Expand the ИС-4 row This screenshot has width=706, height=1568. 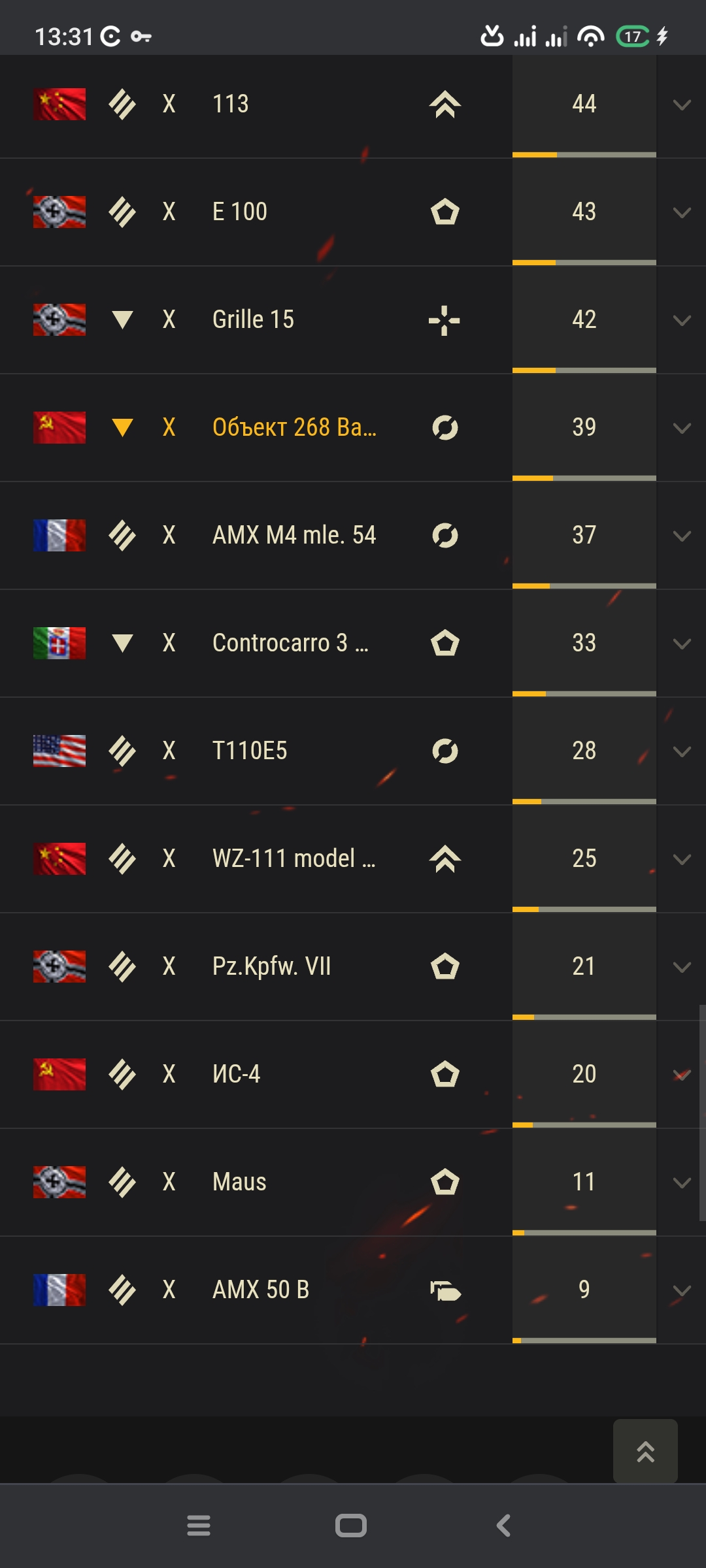click(682, 1075)
